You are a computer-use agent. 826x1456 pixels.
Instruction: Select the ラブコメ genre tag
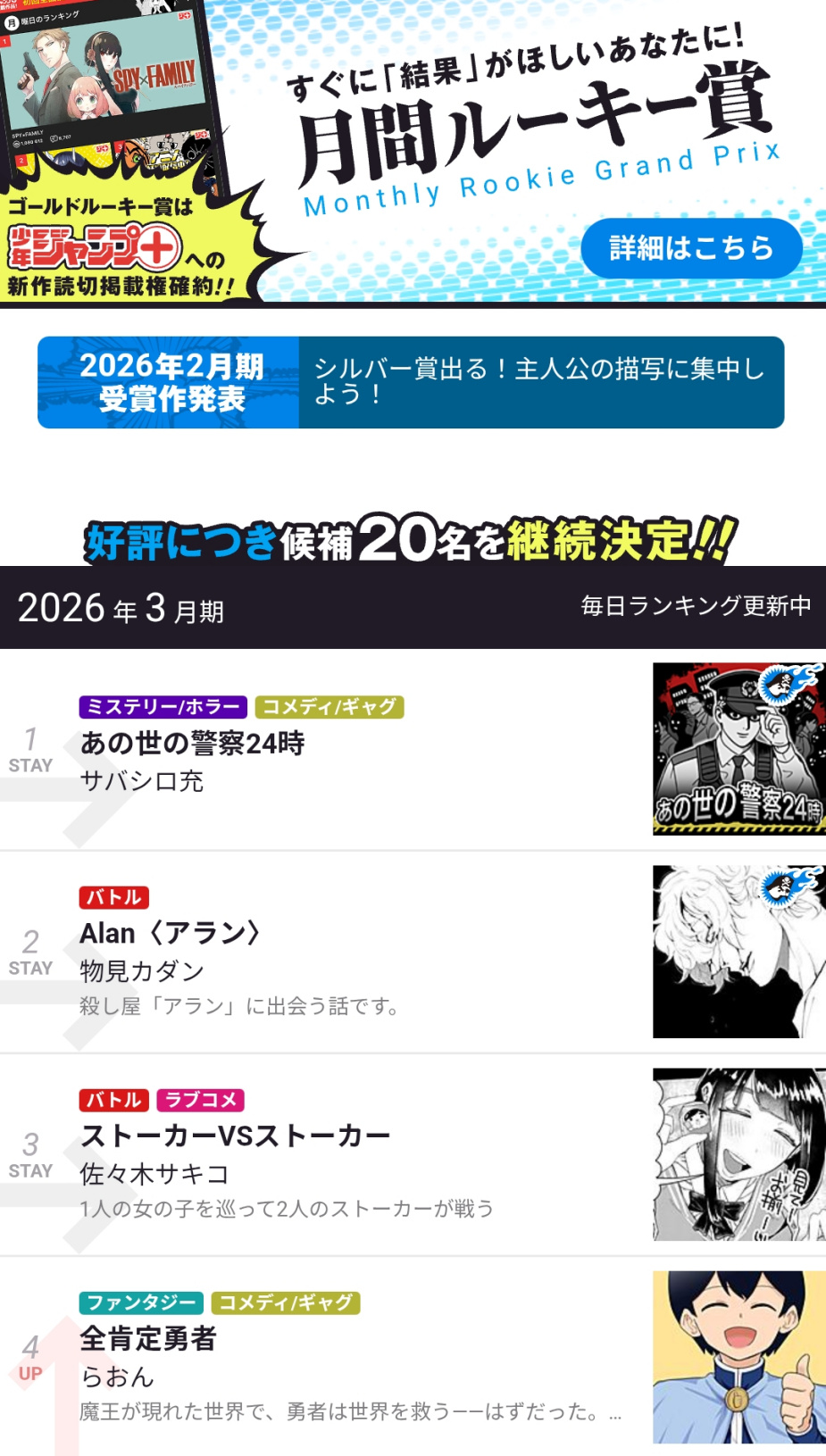click(x=200, y=1100)
